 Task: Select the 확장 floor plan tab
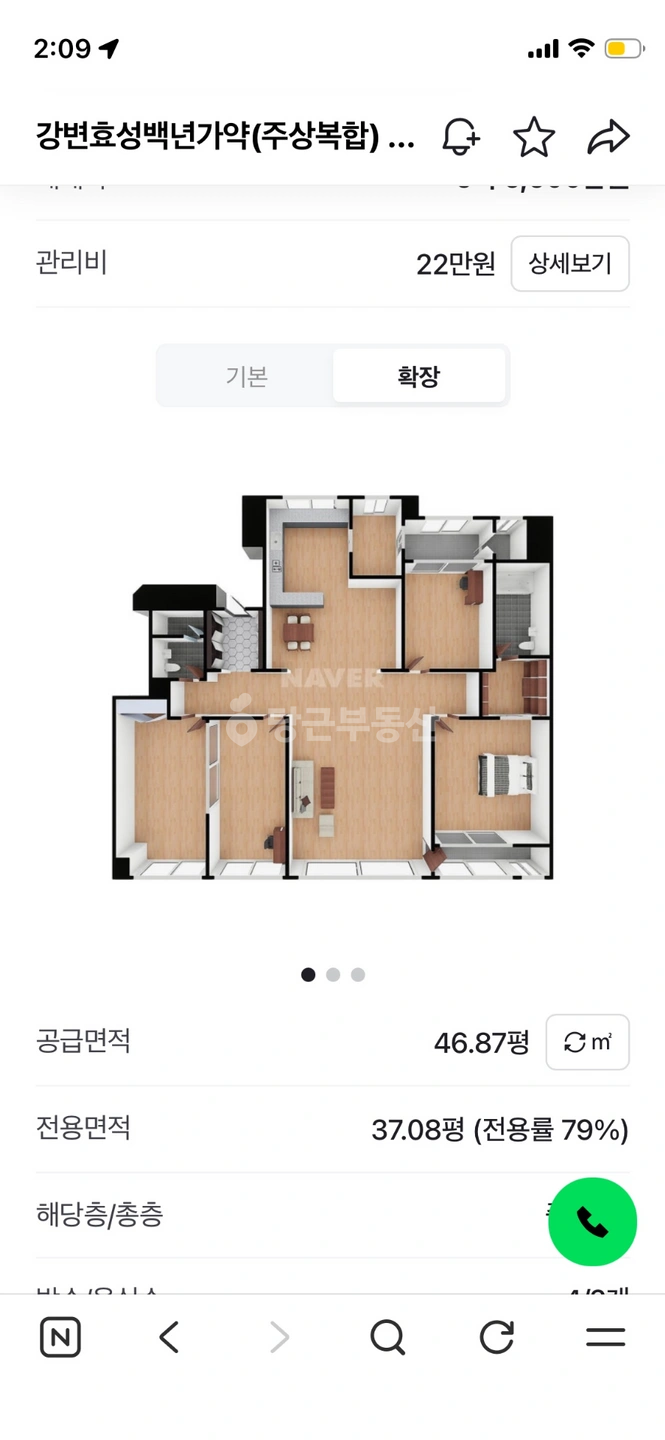tap(419, 376)
